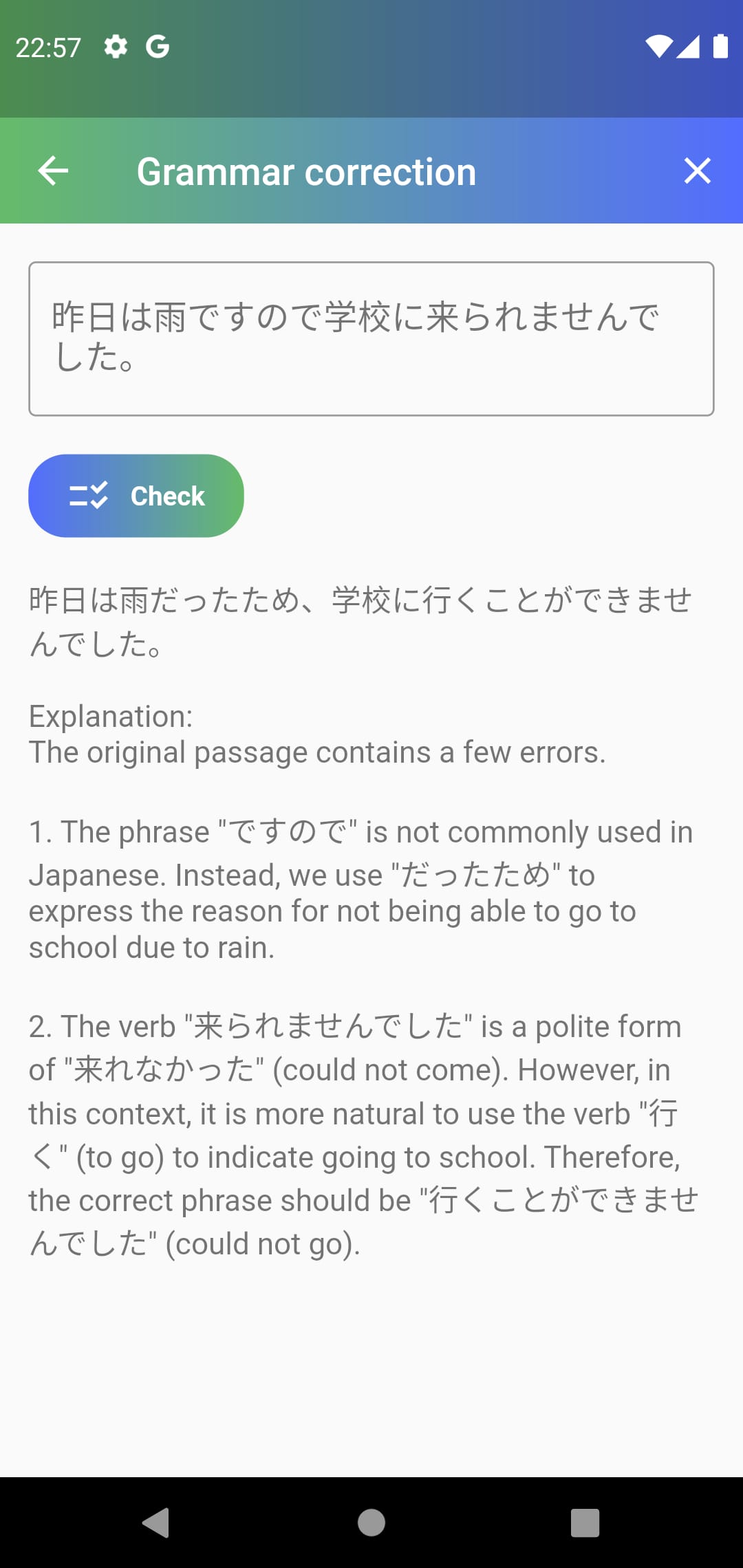Select the corrected Japanese sentence
Image resolution: width=743 pixels, height=1568 pixels.
pos(360,619)
